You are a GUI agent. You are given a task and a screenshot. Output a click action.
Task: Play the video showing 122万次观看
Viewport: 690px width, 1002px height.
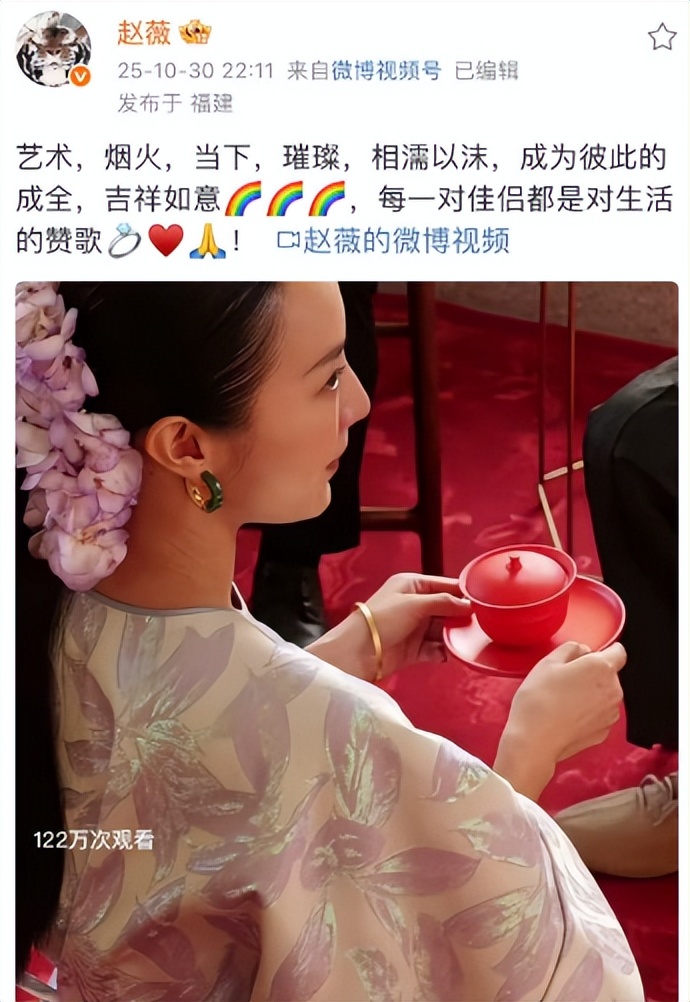click(x=346, y=640)
